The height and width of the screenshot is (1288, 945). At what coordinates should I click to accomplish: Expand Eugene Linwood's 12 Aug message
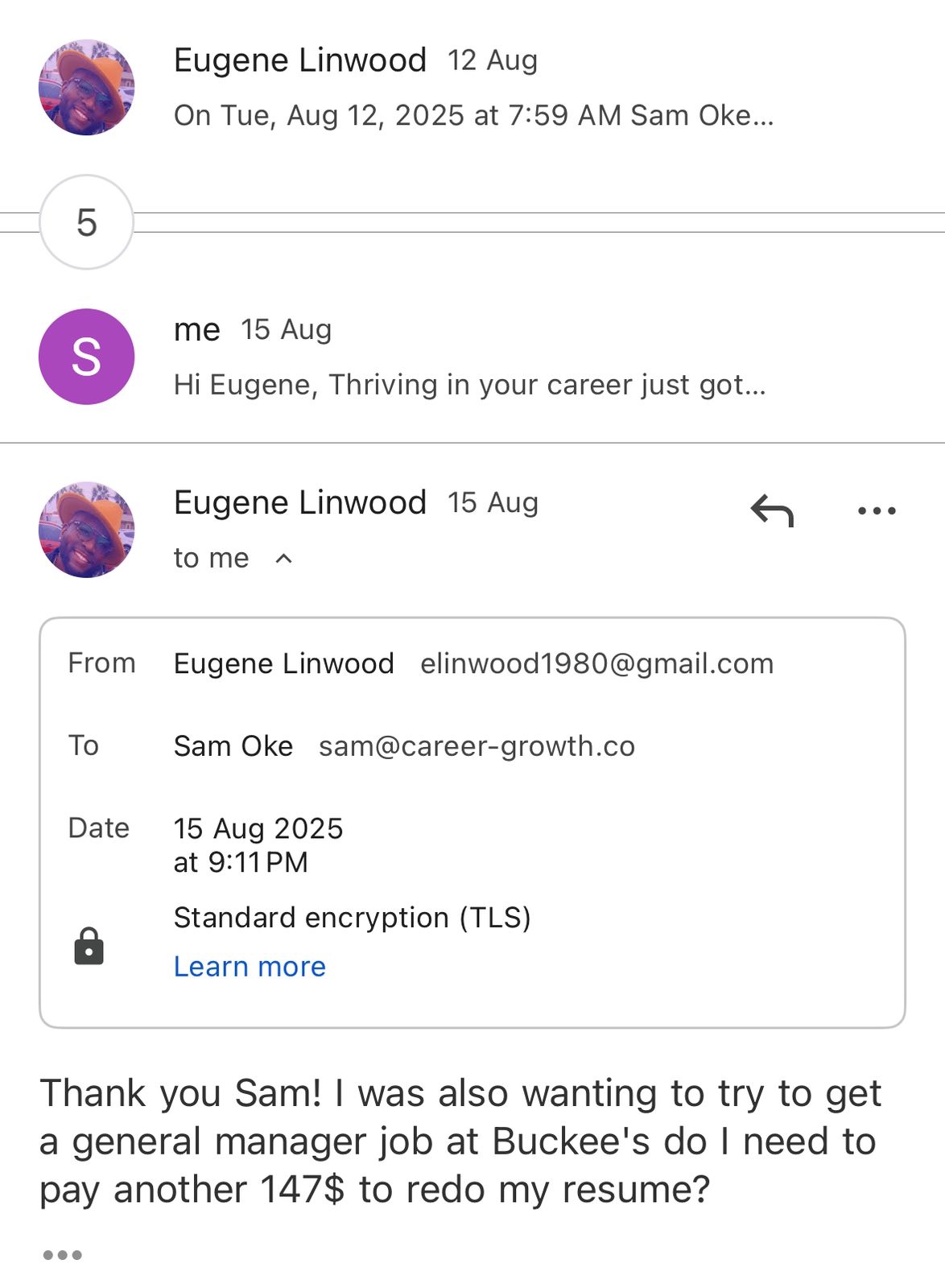click(472, 87)
